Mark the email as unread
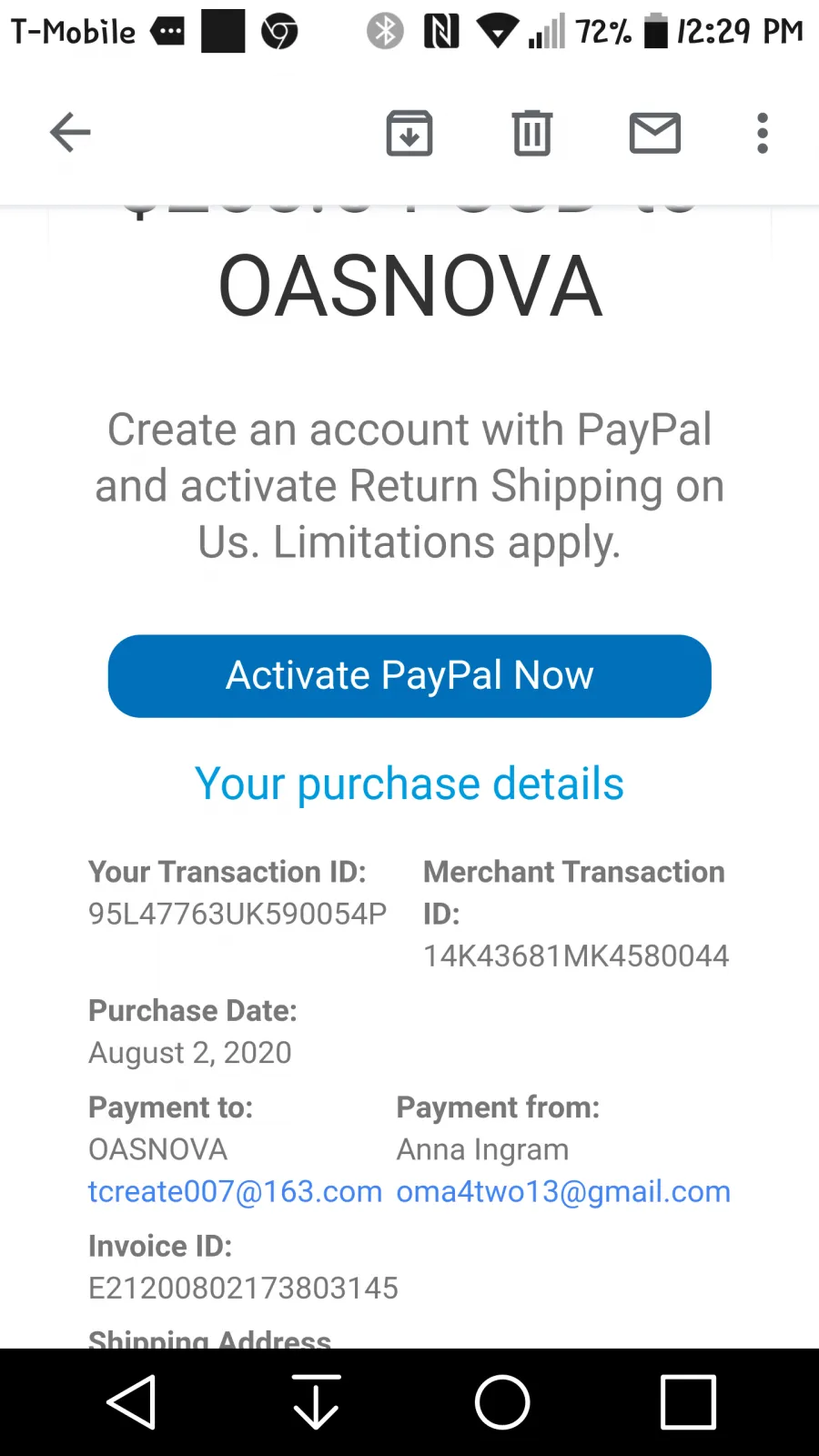Viewport: 819px width, 1456px height. tap(655, 133)
